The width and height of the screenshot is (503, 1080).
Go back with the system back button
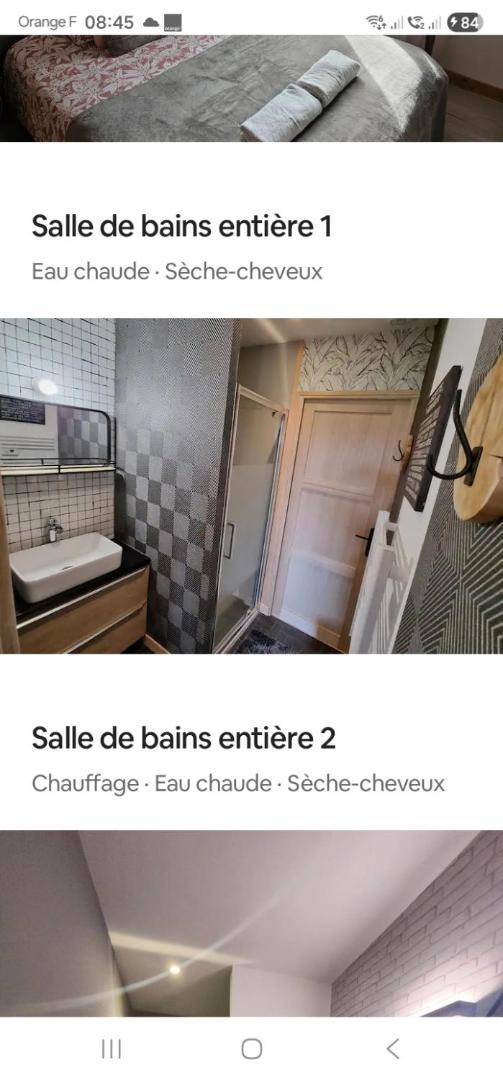392,1049
